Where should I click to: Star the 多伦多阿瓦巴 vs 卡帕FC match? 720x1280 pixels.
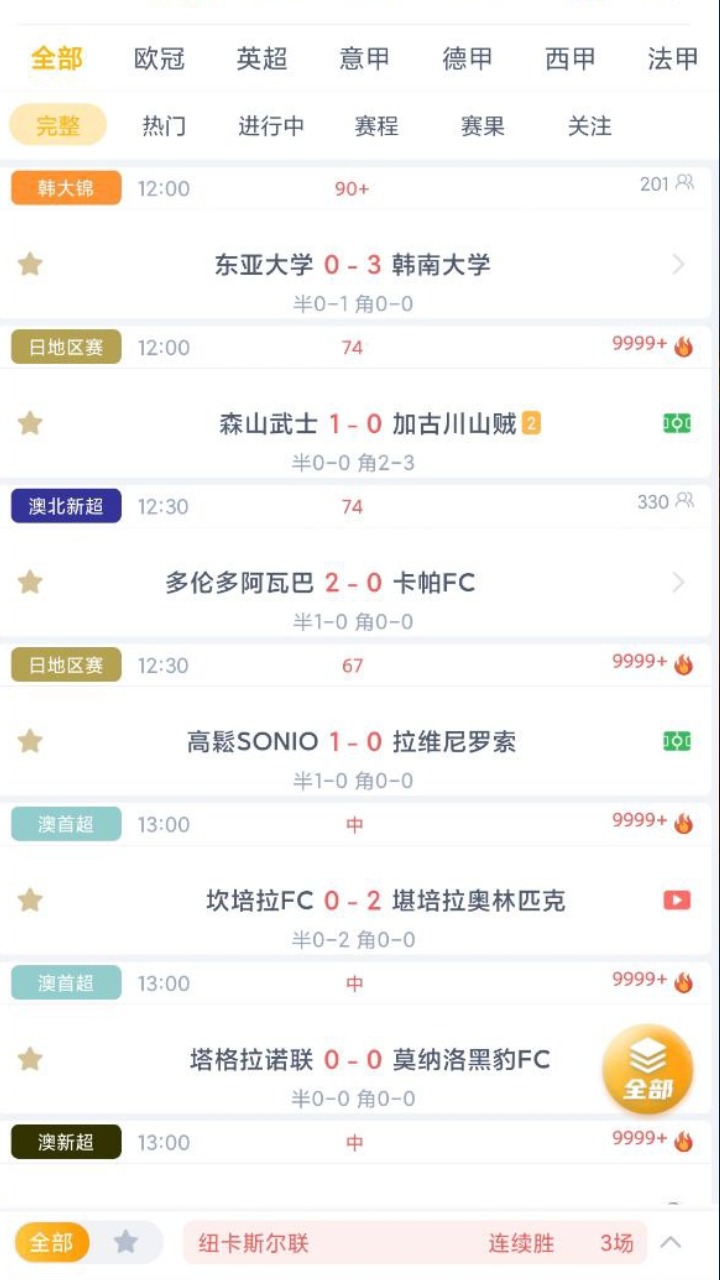[30, 582]
